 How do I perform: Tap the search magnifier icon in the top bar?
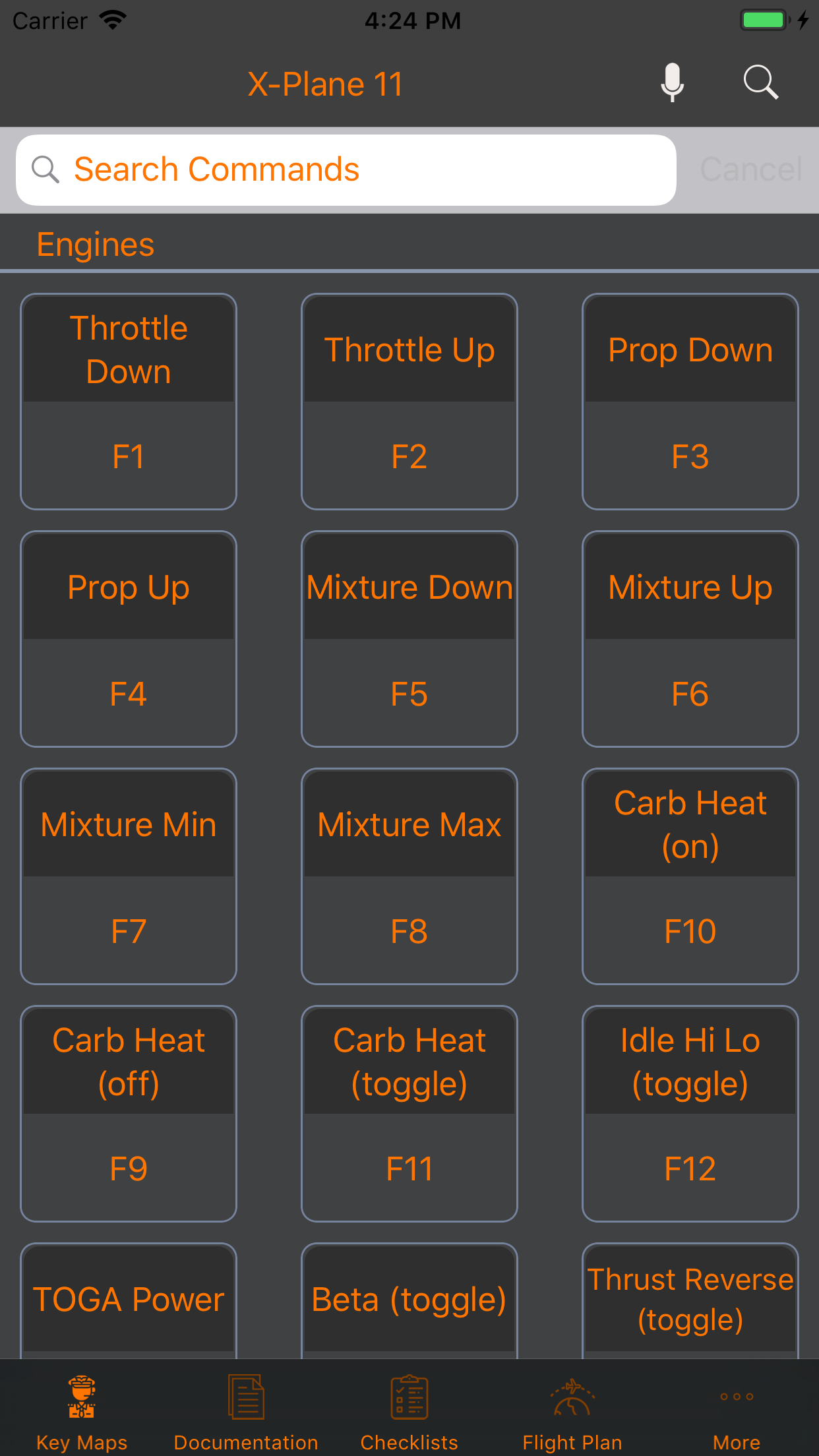760,82
